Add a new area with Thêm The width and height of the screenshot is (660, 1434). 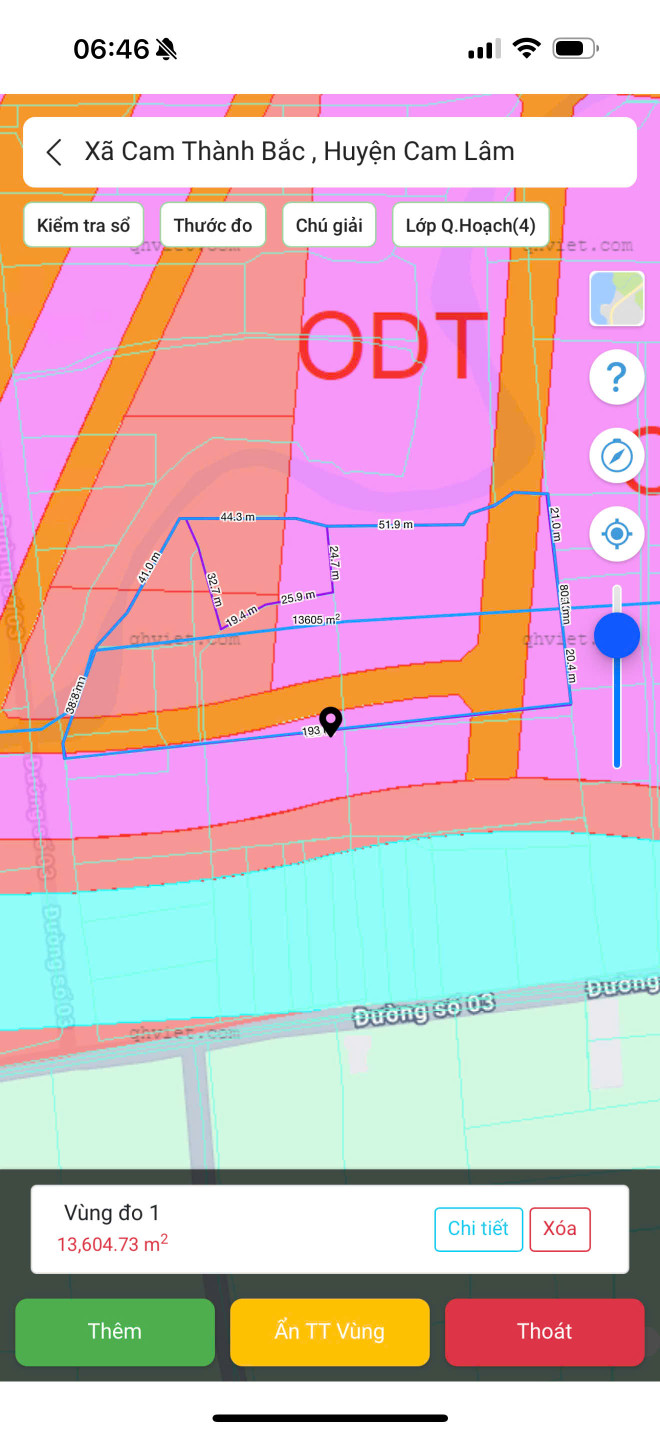tap(115, 1331)
